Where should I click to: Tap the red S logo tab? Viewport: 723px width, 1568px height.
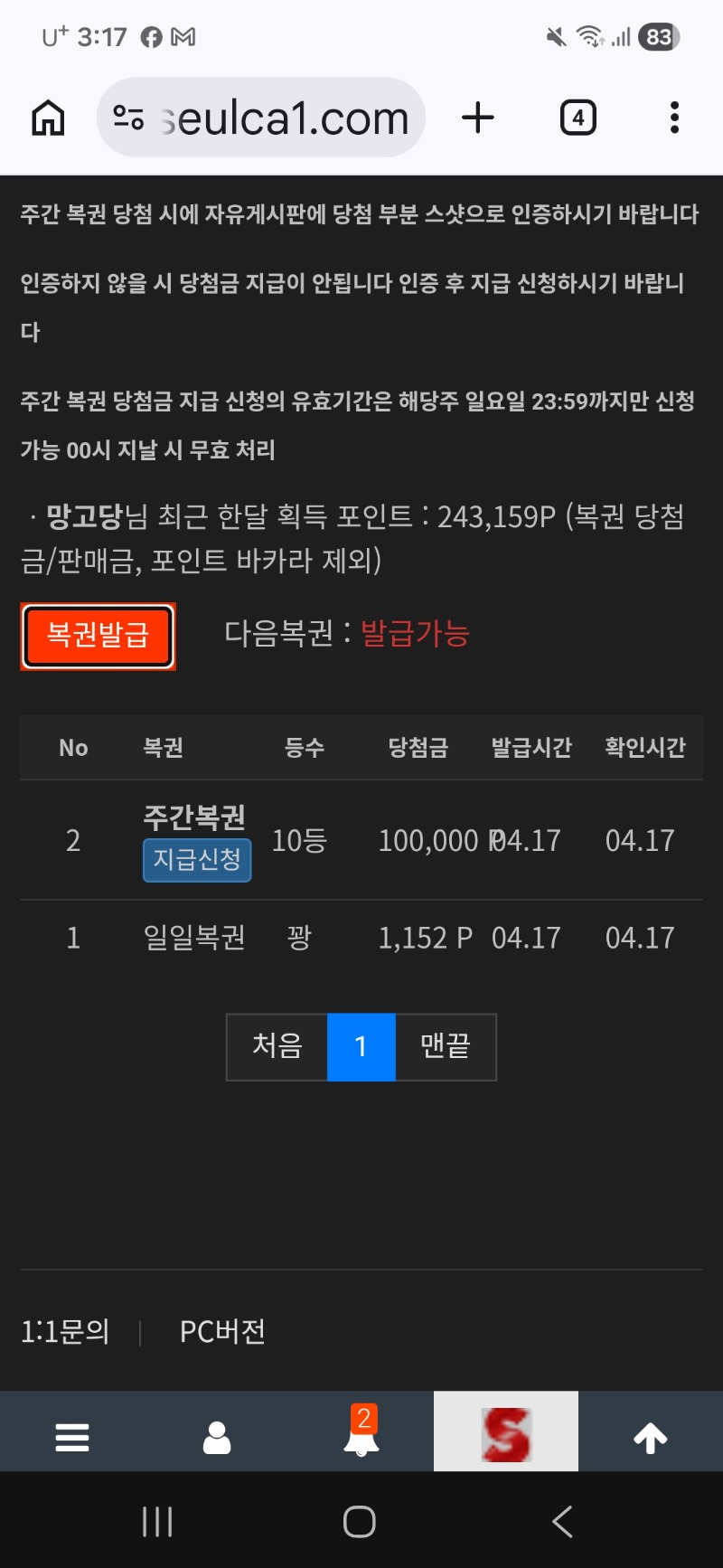(506, 1434)
